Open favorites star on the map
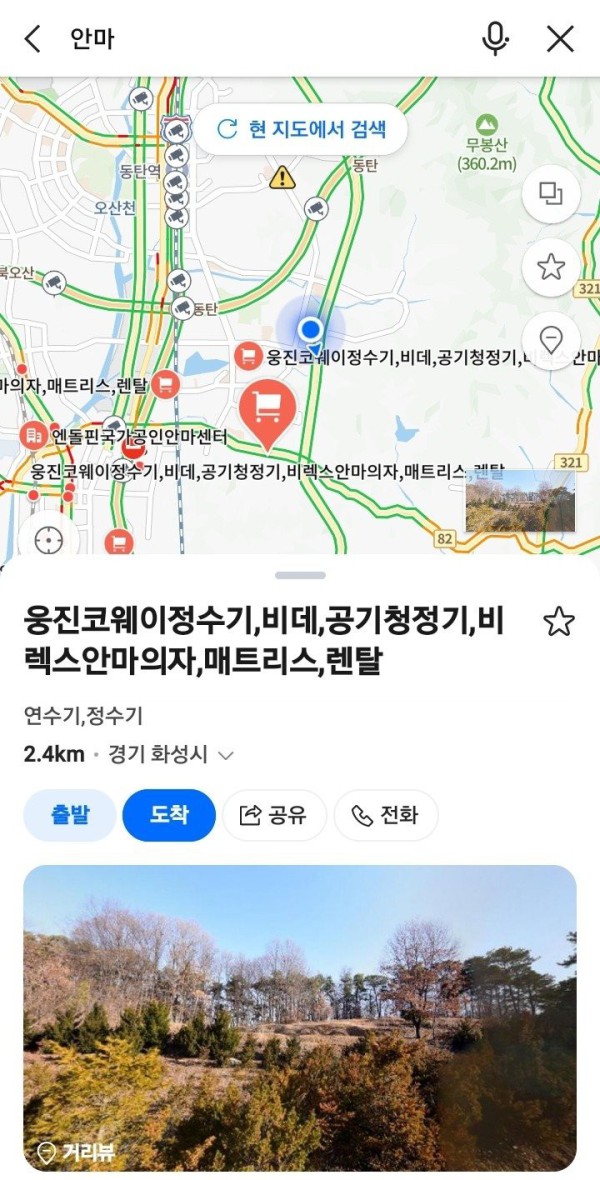600x1180 pixels. pyautogui.click(x=551, y=267)
